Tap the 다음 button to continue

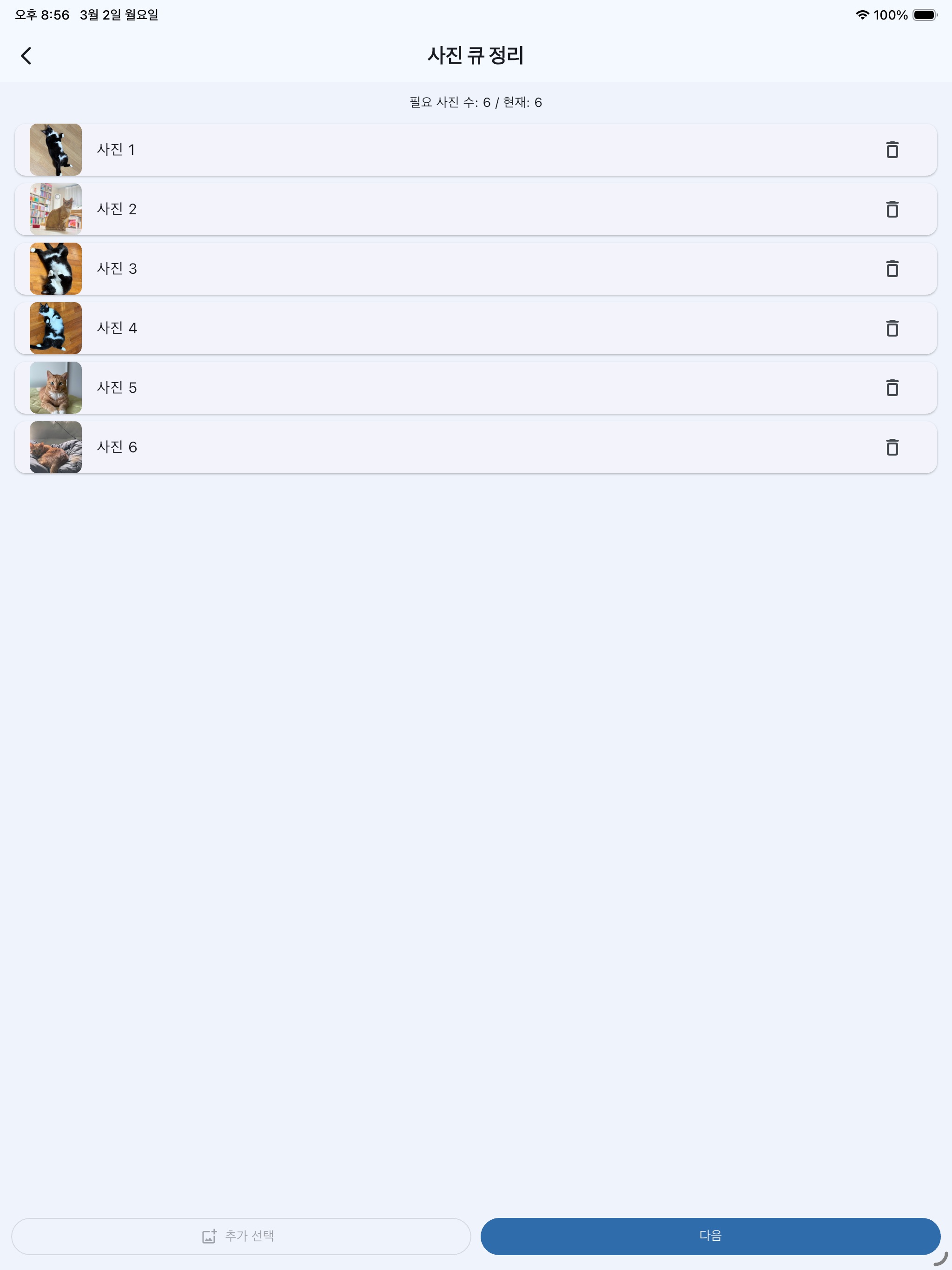pos(710,1236)
